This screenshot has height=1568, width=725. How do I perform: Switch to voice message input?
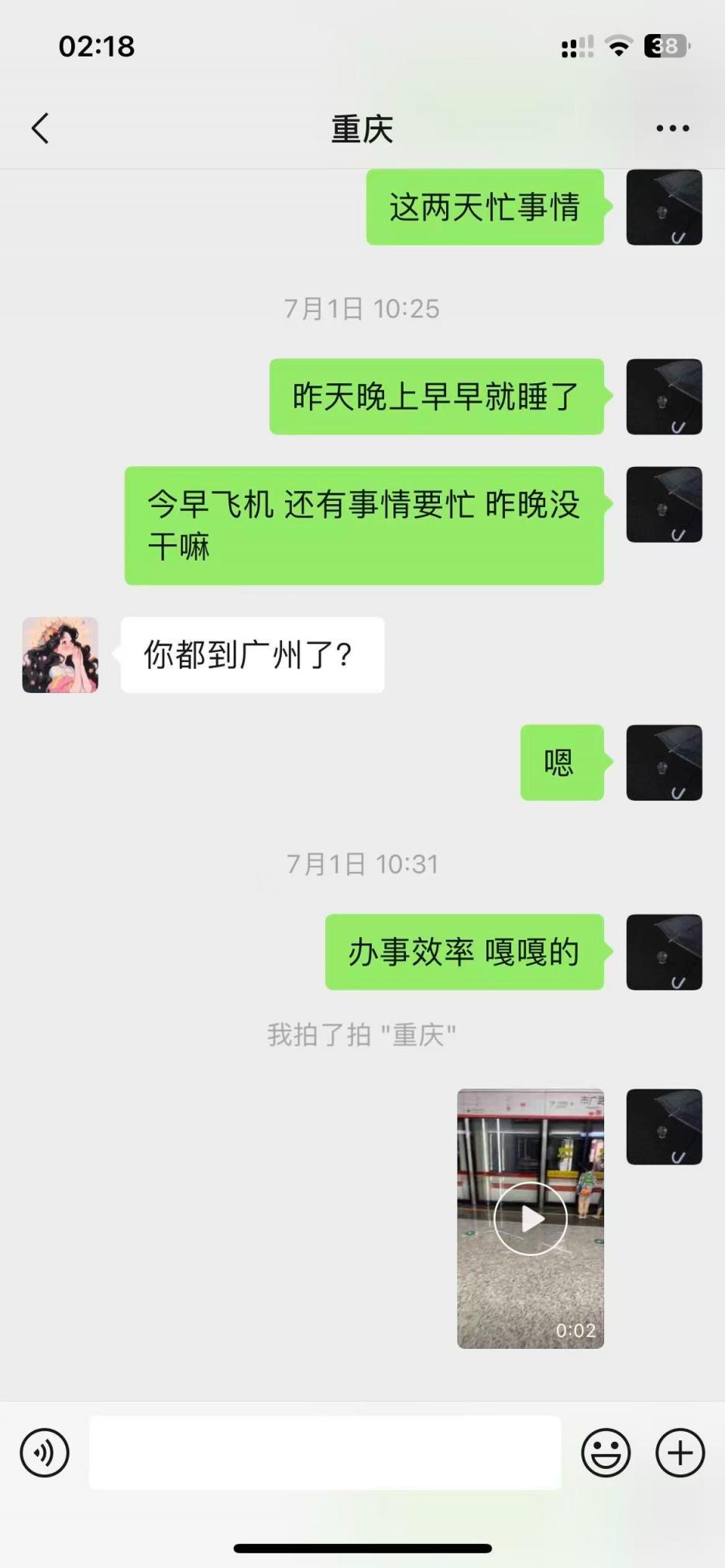[x=44, y=1453]
